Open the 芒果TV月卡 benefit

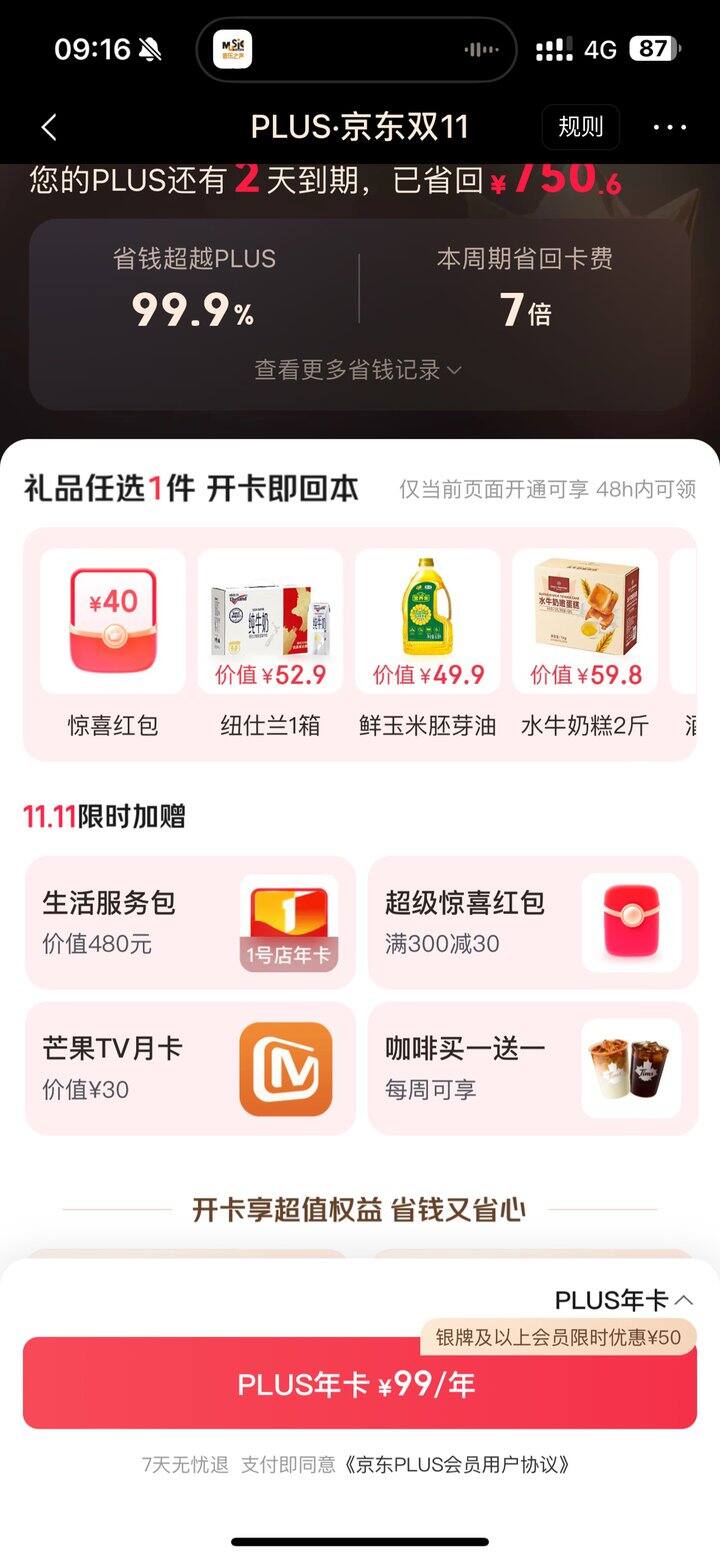pos(190,1068)
